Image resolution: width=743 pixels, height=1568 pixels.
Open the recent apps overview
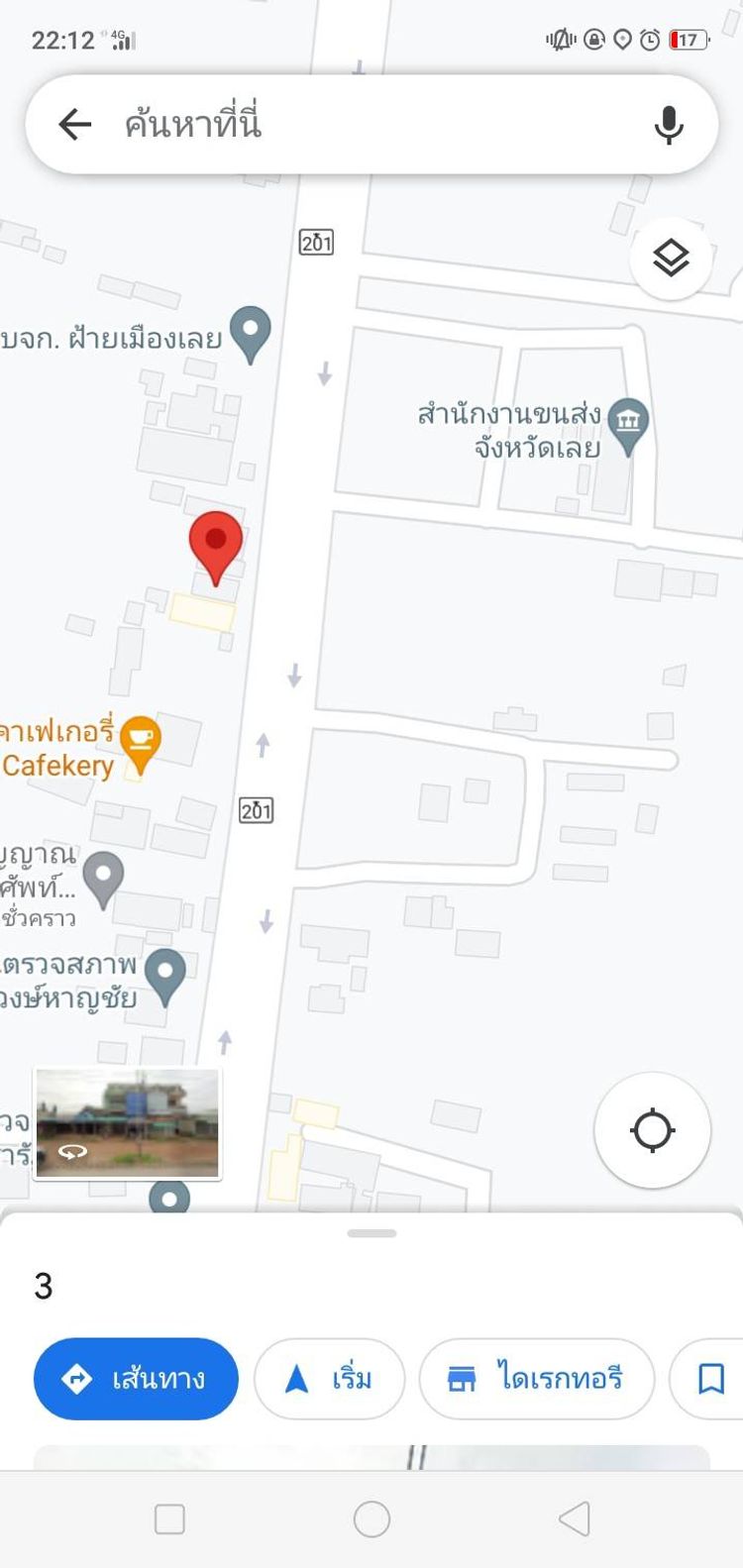169,1518
